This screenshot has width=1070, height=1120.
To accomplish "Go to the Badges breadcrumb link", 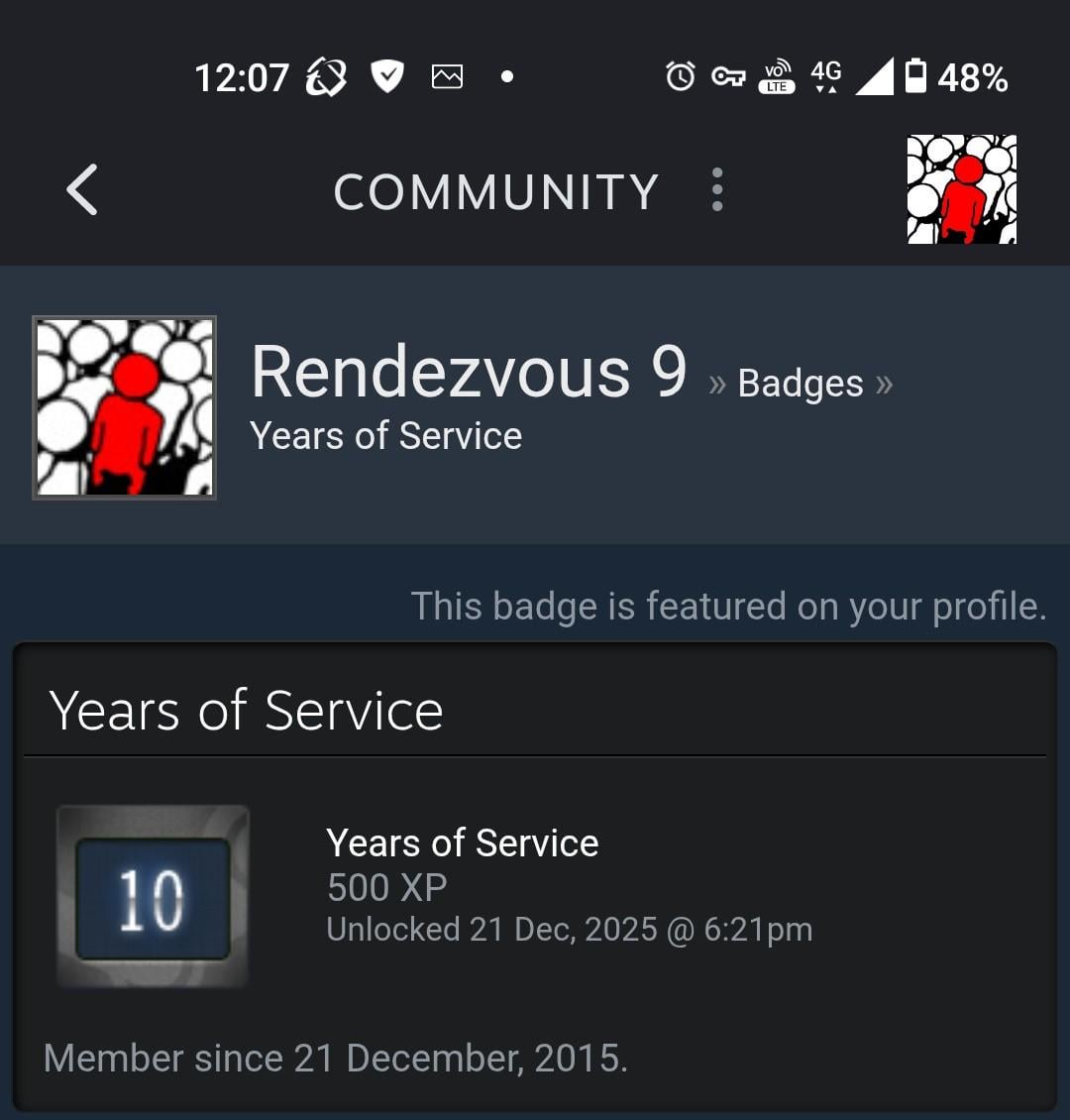I will (801, 384).
